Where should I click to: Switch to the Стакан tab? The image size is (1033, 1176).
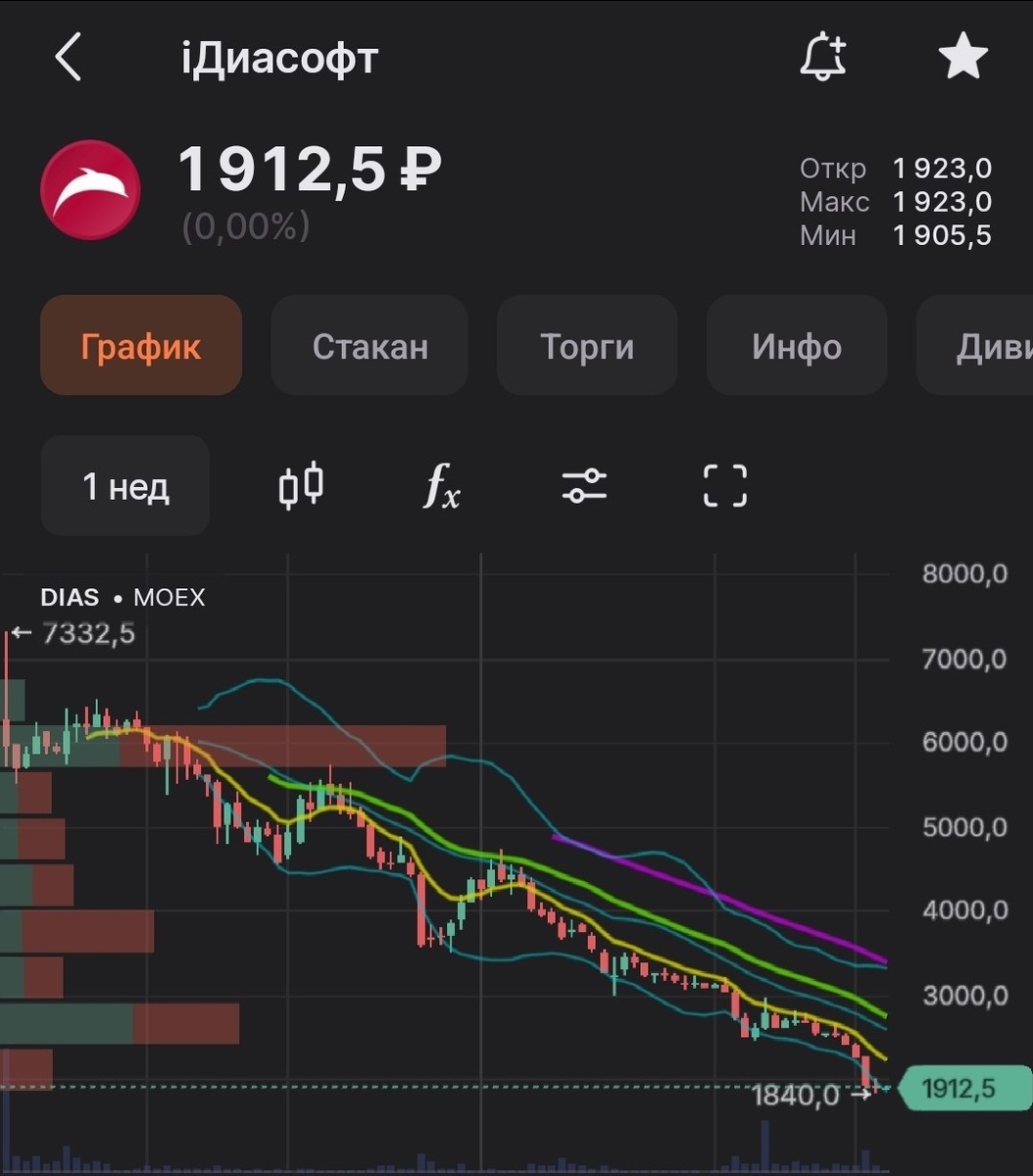pyautogui.click(x=369, y=347)
